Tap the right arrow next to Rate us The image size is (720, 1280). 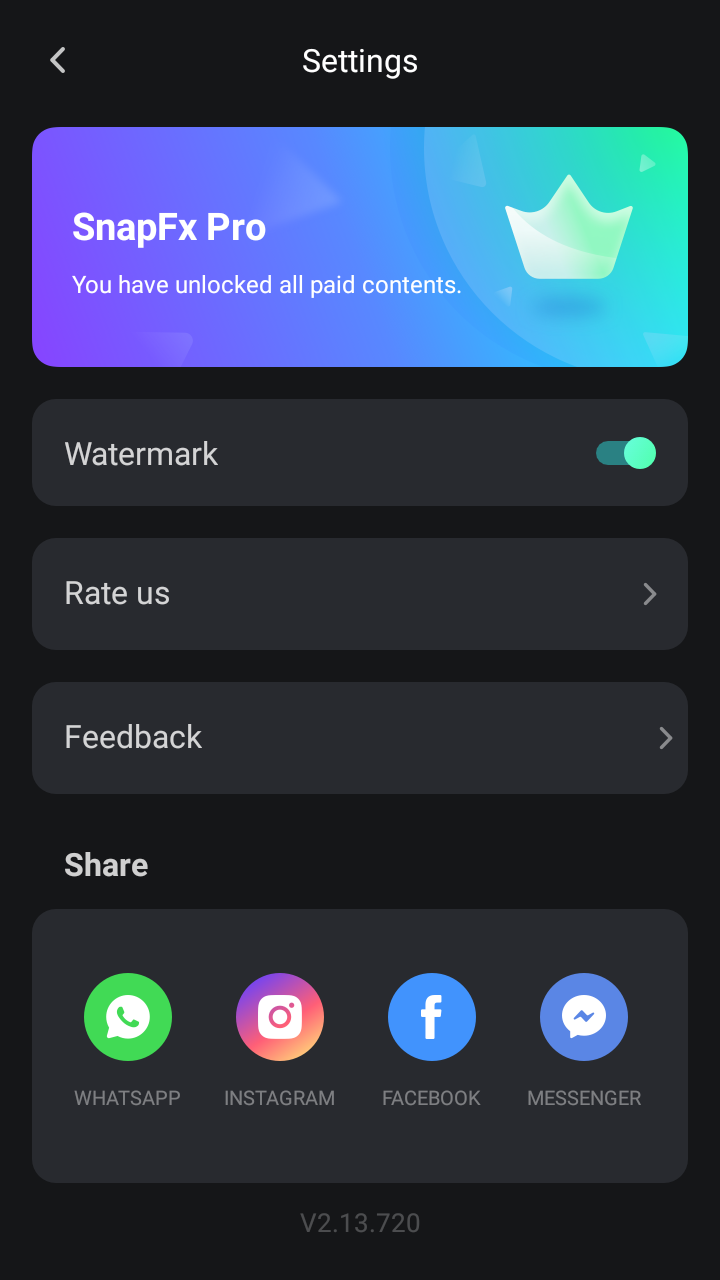click(650, 594)
